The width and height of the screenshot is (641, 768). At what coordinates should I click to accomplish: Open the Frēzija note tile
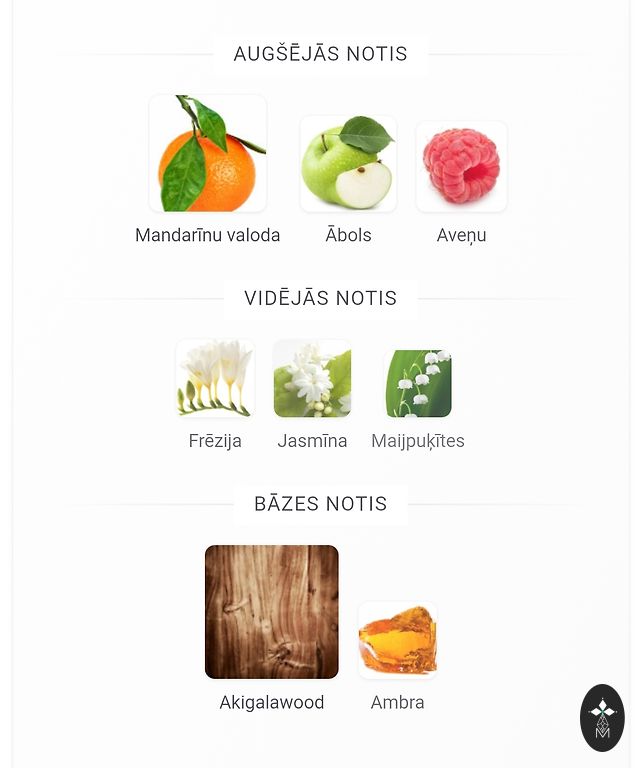click(215, 378)
